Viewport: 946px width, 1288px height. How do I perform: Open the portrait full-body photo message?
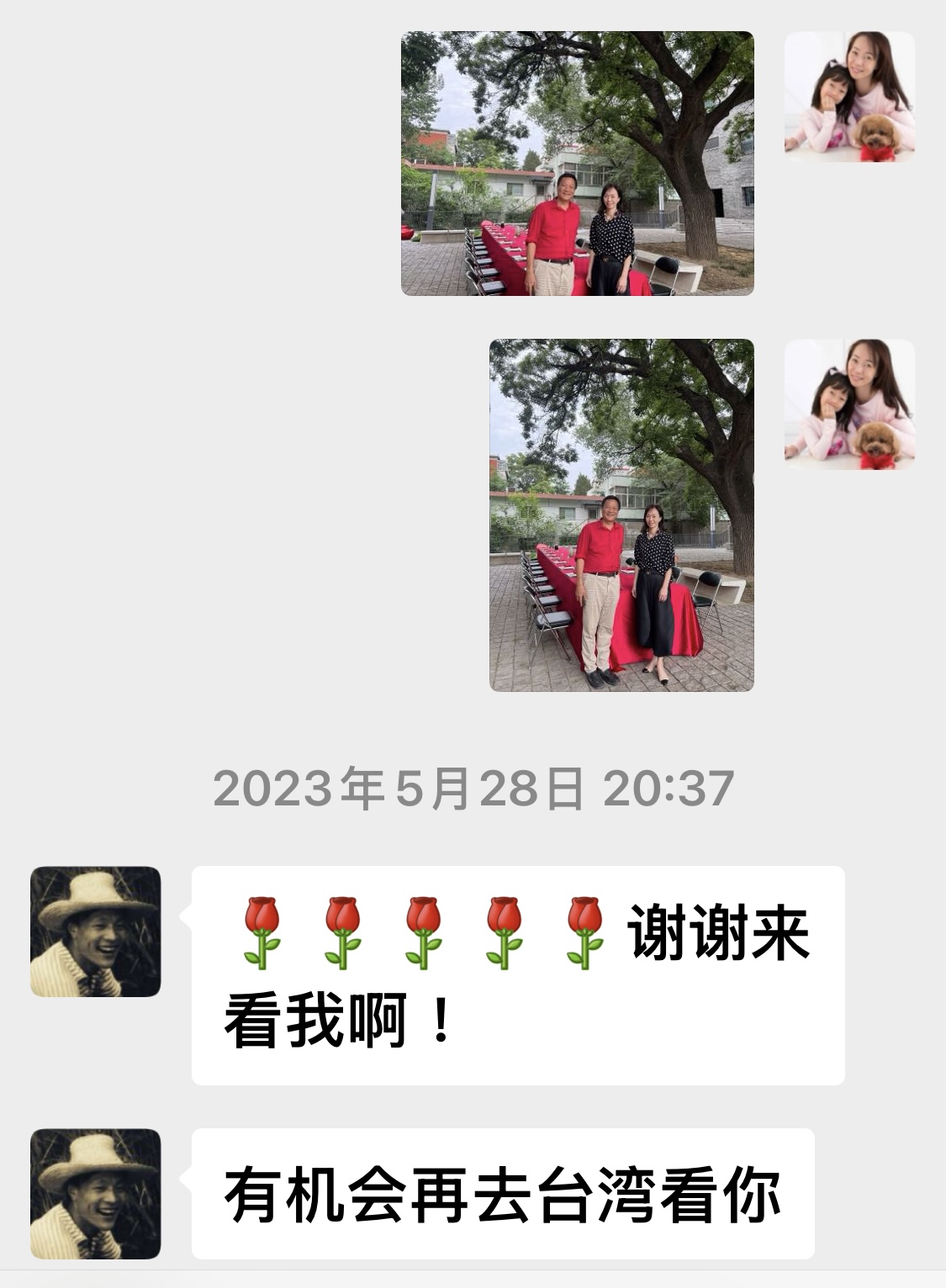click(x=621, y=515)
